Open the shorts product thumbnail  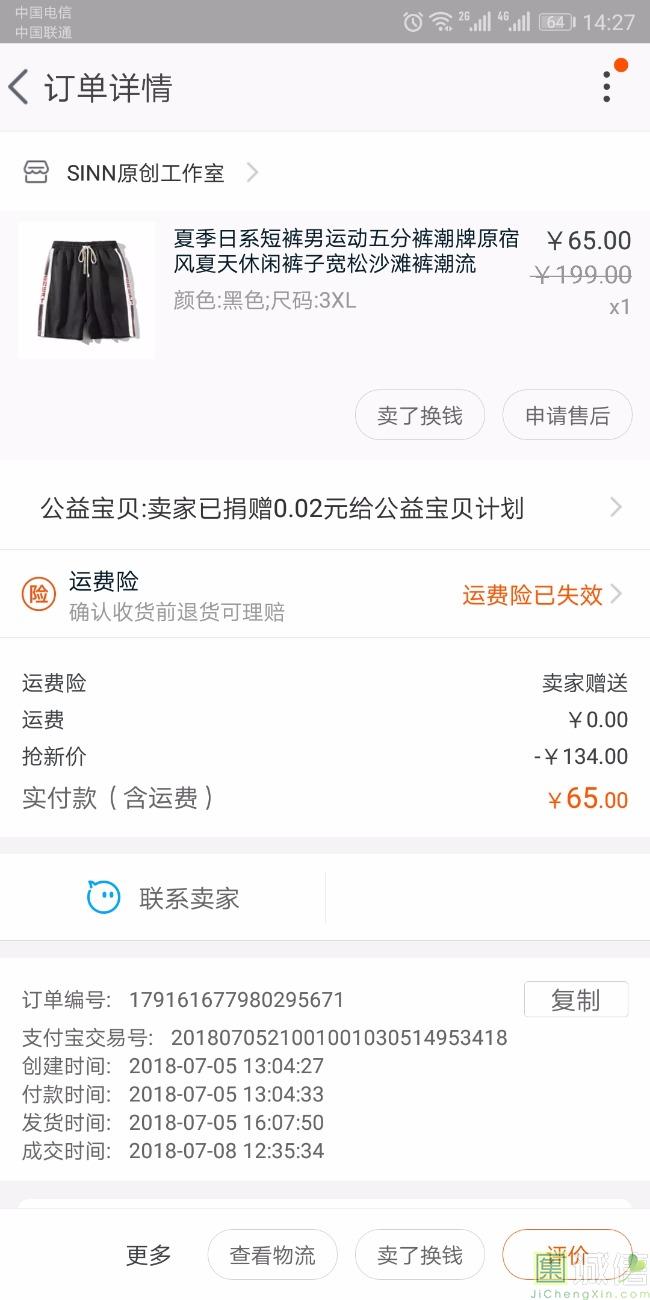tap(87, 290)
